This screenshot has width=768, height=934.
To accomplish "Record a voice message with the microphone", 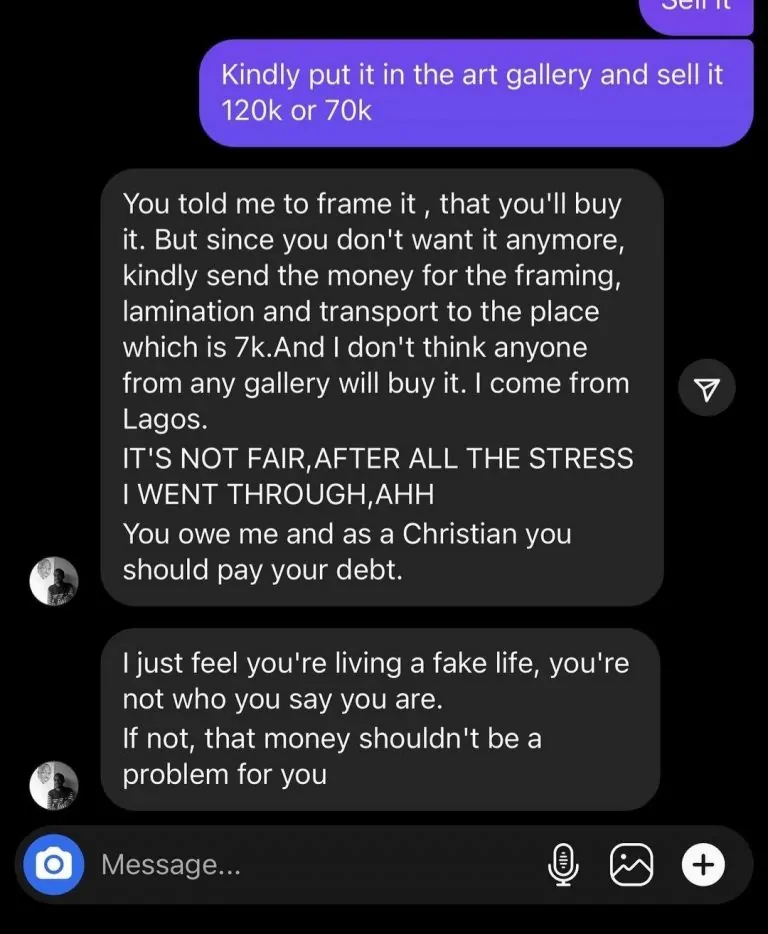I will (564, 864).
